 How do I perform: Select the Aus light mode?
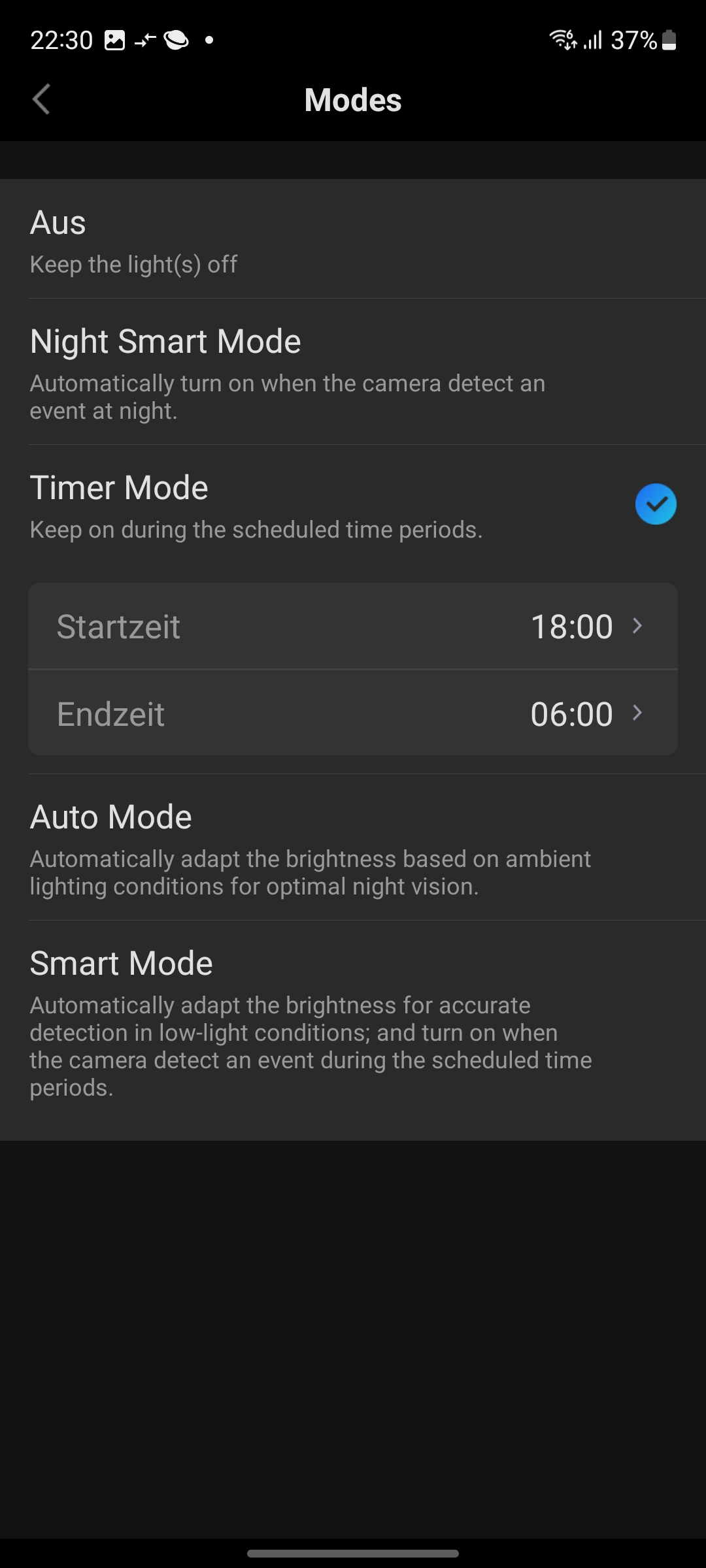[x=353, y=240]
